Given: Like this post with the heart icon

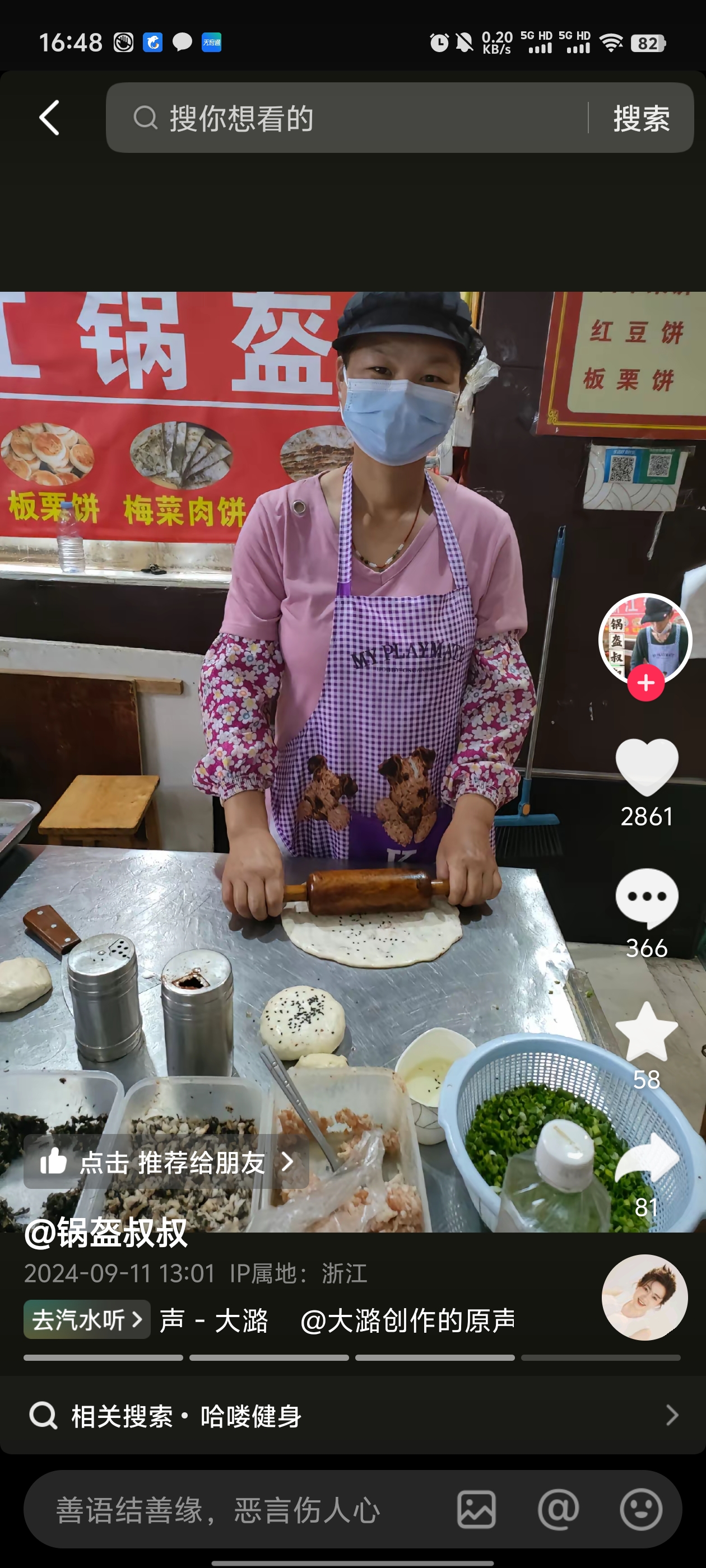Looking at the screenshot, I should [646, 767].
